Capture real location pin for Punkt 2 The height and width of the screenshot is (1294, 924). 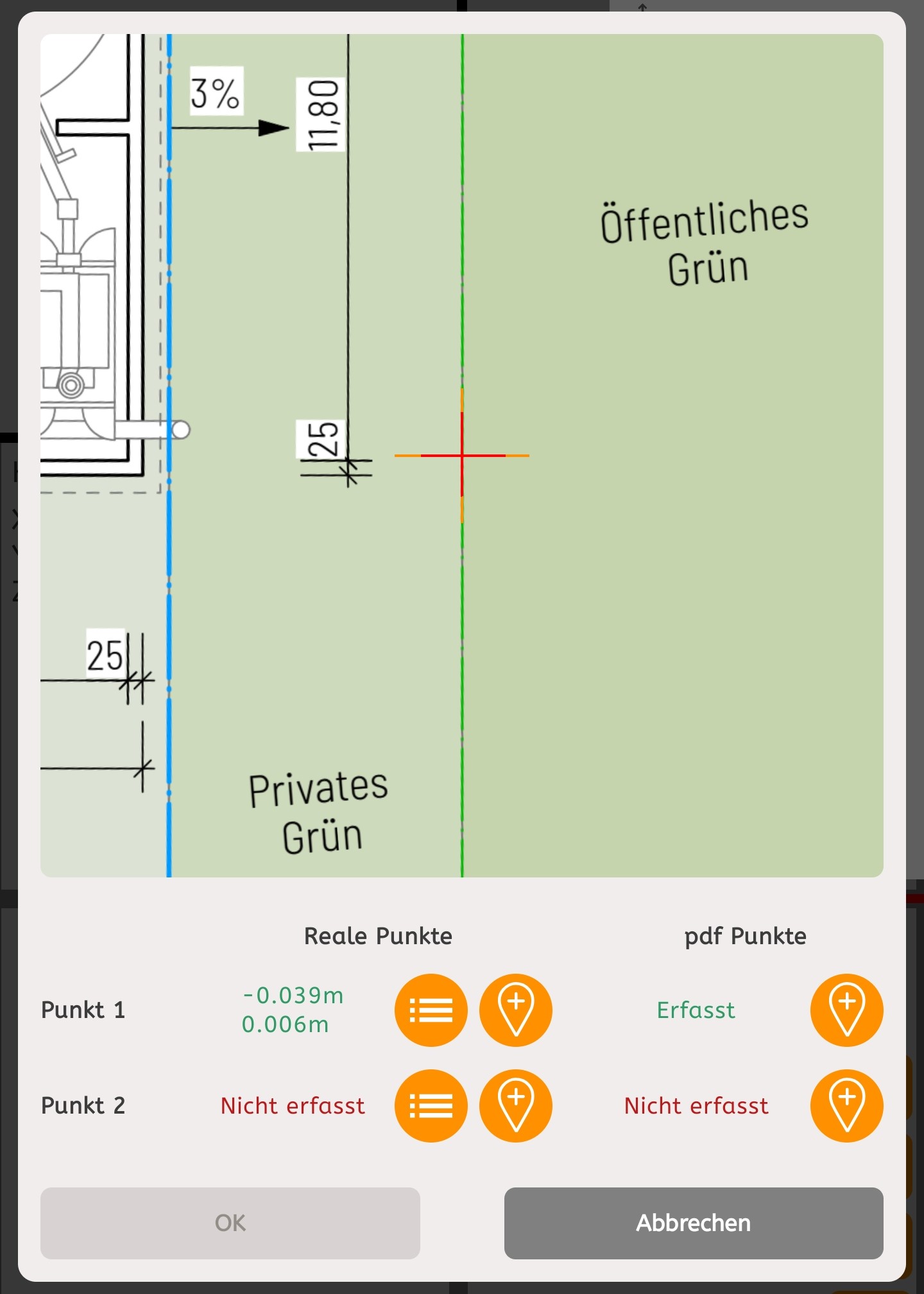tap(516, 1106)
